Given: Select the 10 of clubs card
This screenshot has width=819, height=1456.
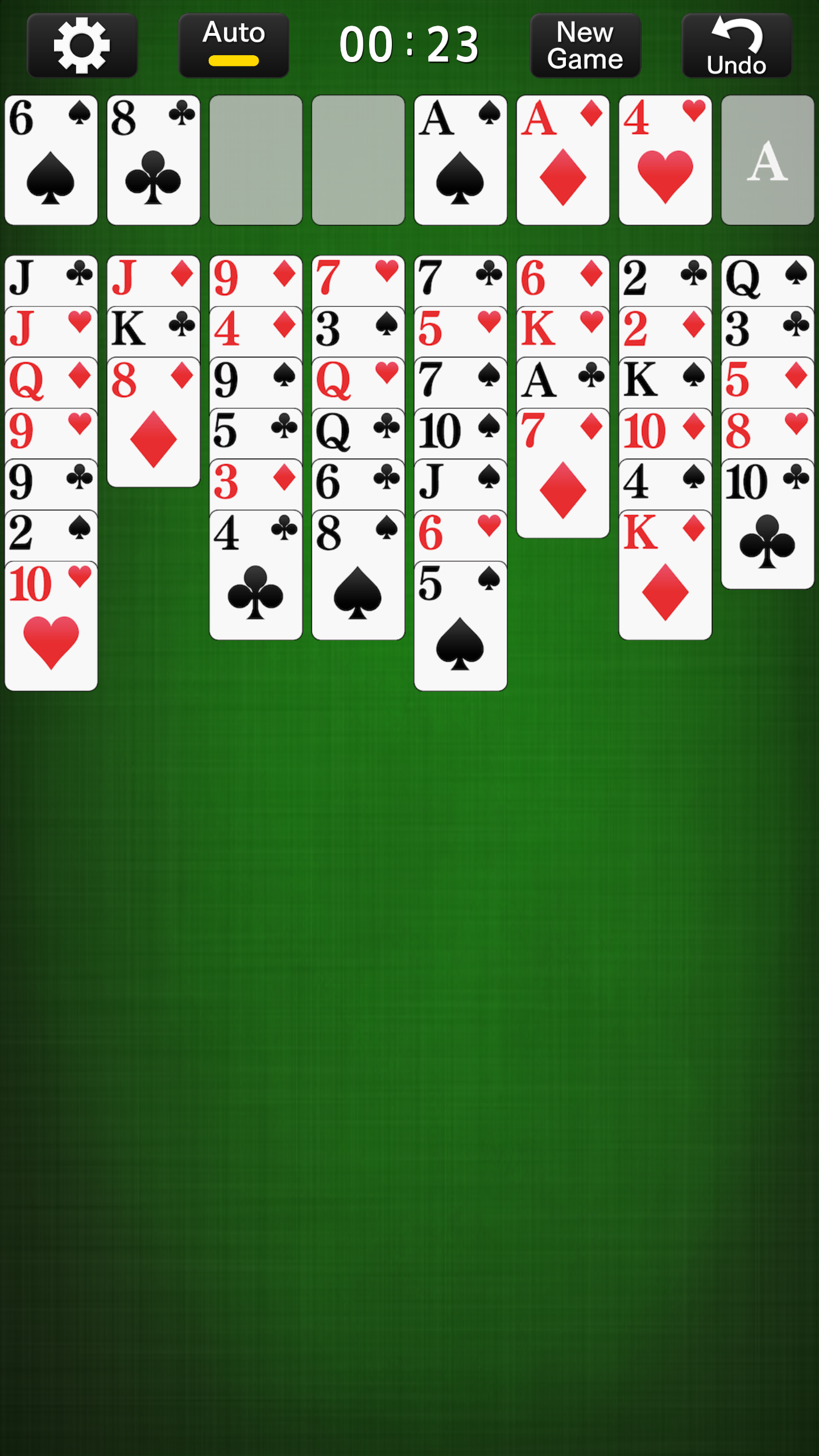Looking at the screenshot, I should pyautogui.click(x=768, y=524).
